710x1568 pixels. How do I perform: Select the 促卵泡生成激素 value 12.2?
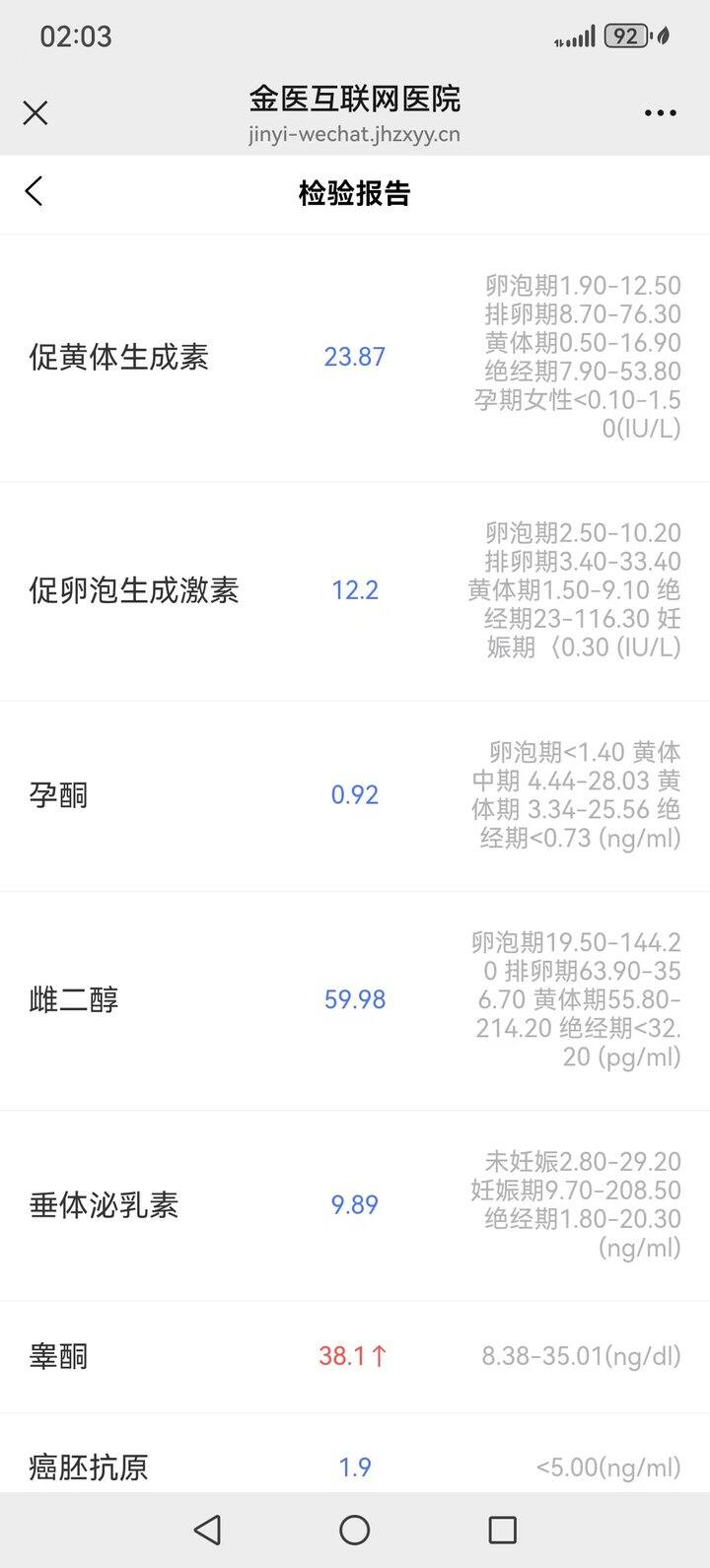pos(355,589)
